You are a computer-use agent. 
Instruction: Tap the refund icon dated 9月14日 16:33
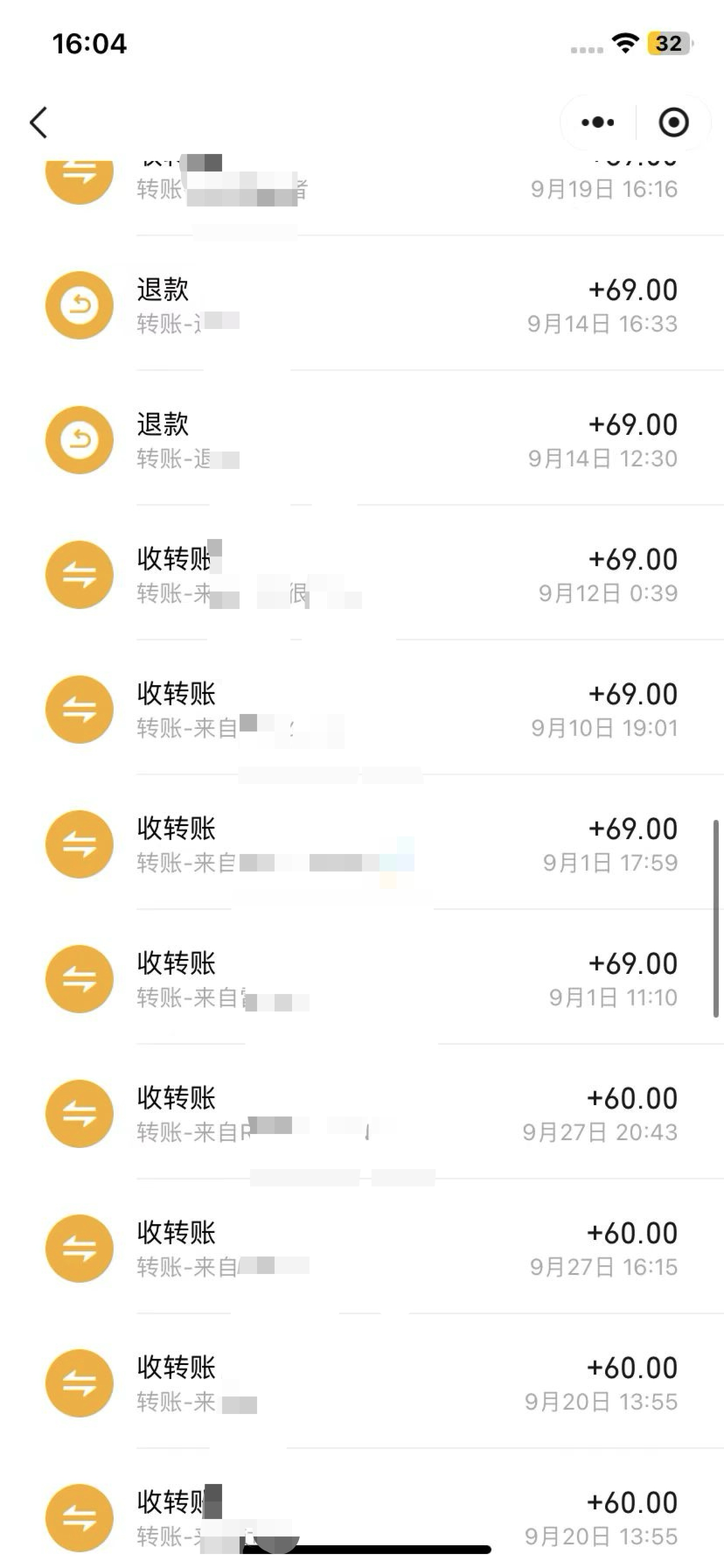point(79,304)
